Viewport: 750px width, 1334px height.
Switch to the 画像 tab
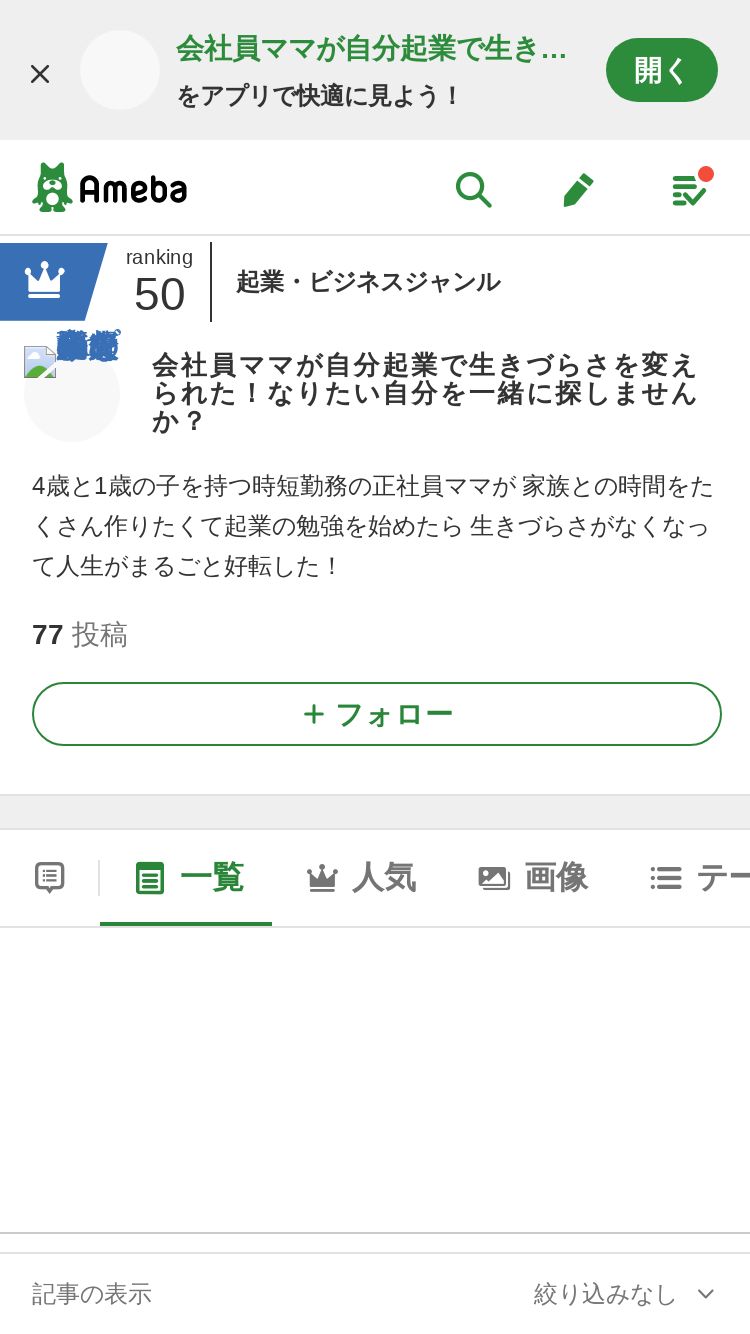click(532, 877)
